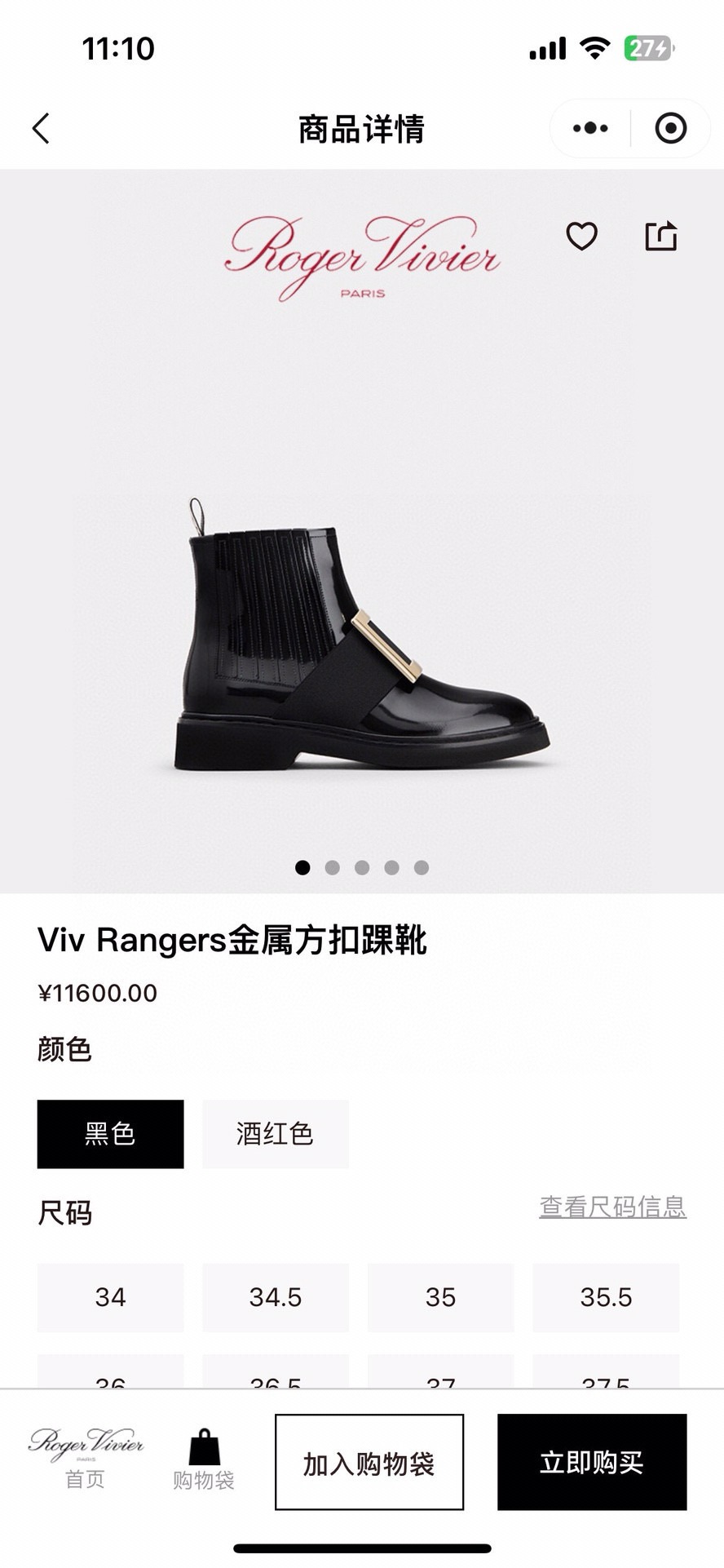Select size 34

coord(110,1297)
